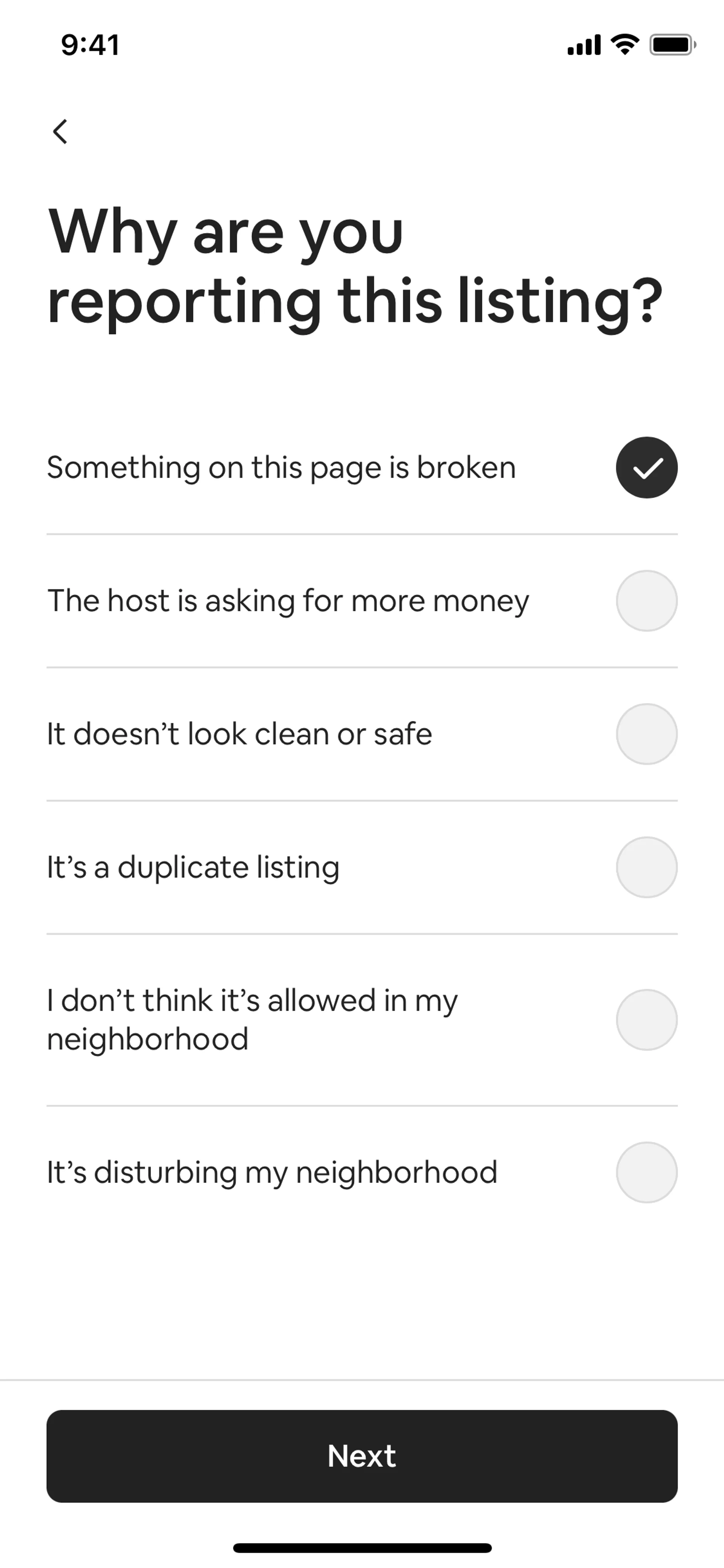This screenshot has width=724, height=1568.
Task: Choose 'It doesn't look clean or safe'
Action: pyautogui.click(x=646, y=734)
